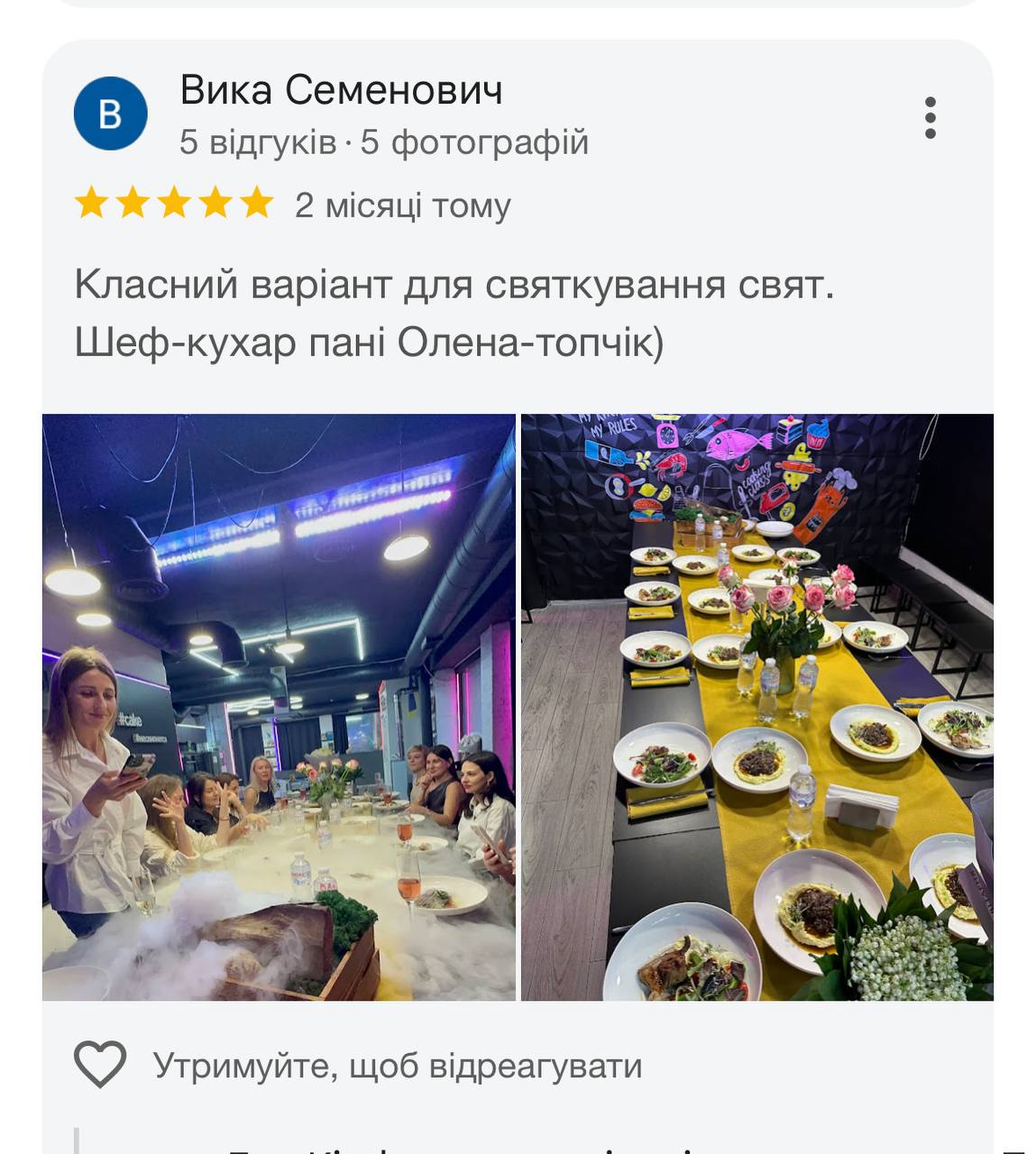
Task: Open the review photo of plated dishes on the yellow runner
Action: click(x=757, y=707)
